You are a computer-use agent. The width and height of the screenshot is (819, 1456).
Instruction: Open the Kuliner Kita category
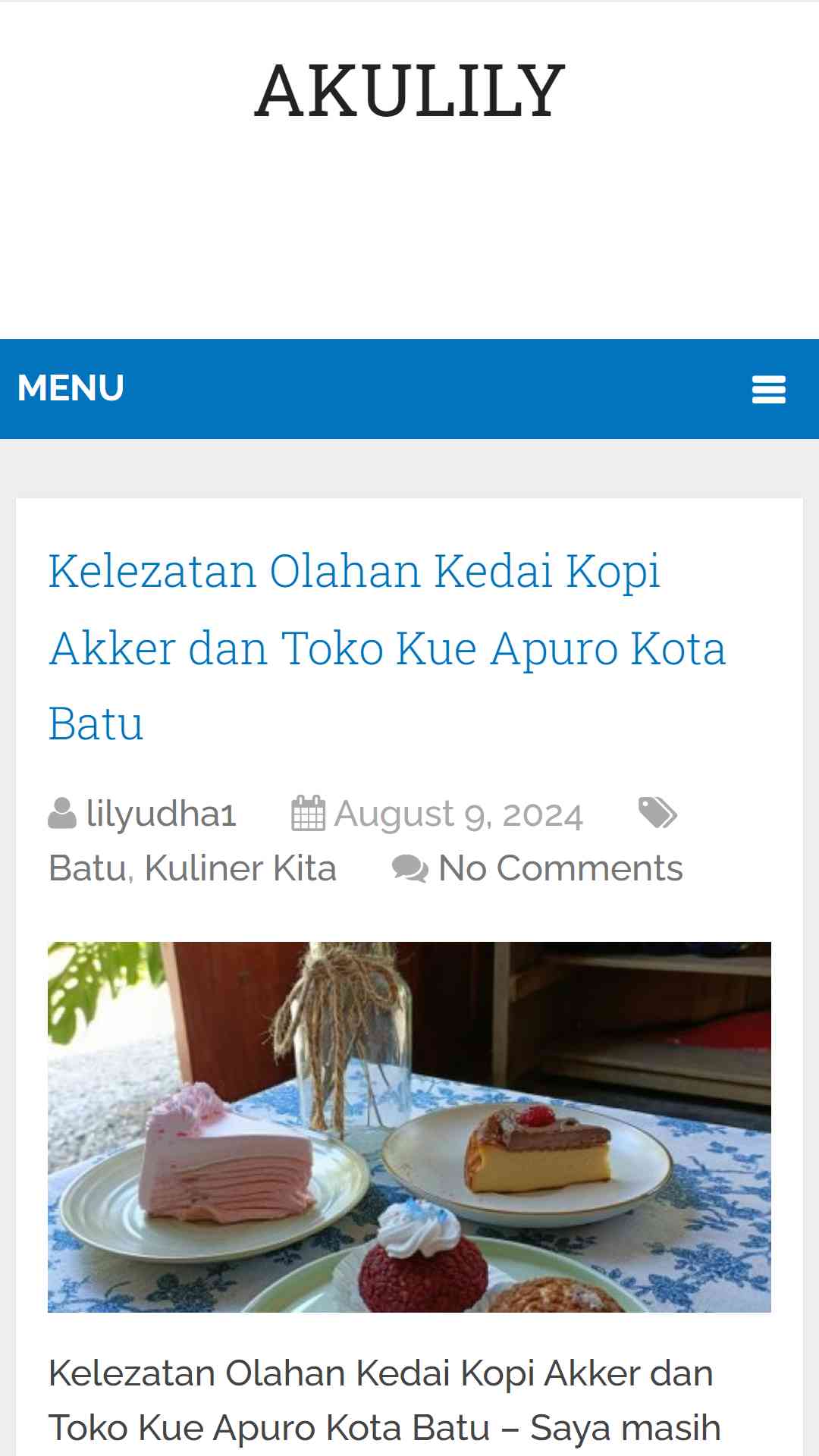coord(240,868)
